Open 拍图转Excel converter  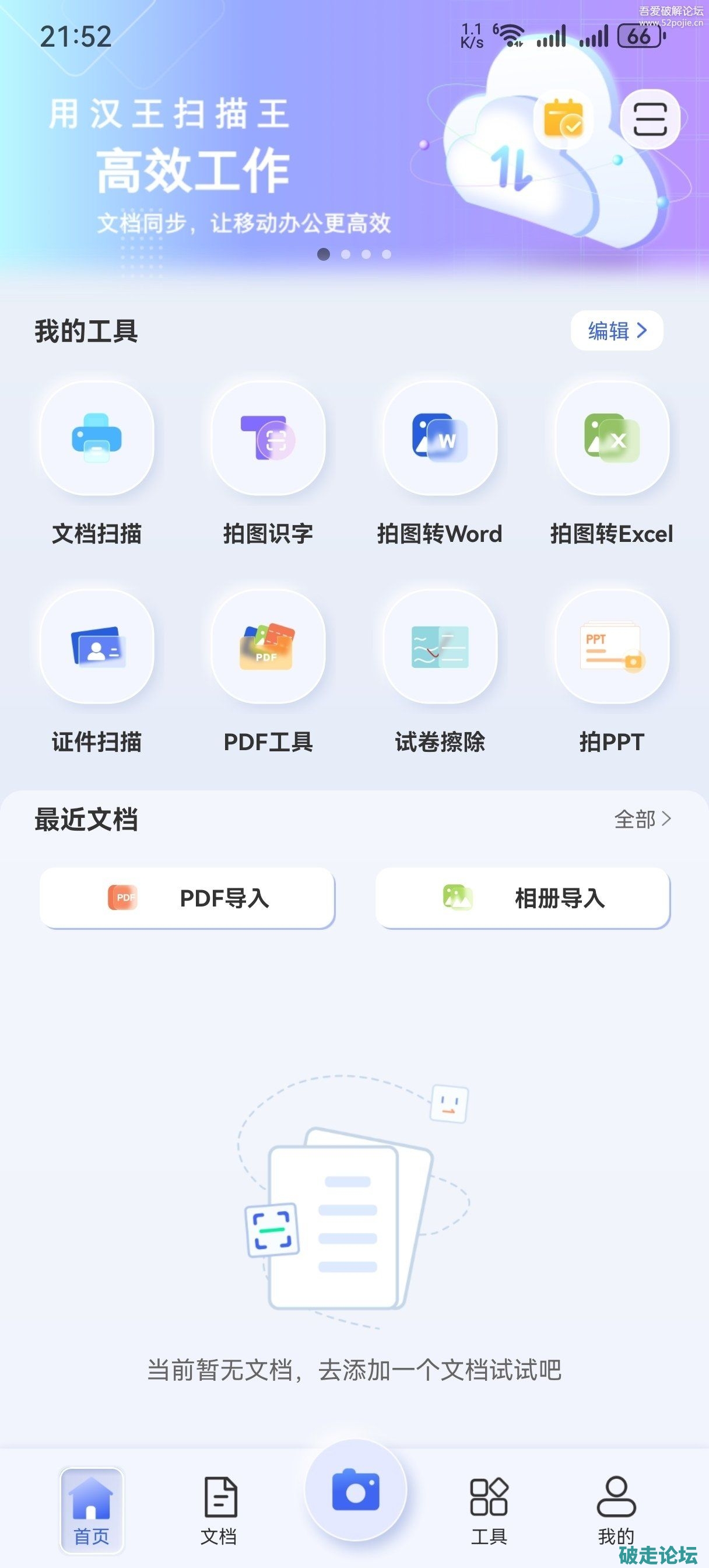tap(612, 438)
